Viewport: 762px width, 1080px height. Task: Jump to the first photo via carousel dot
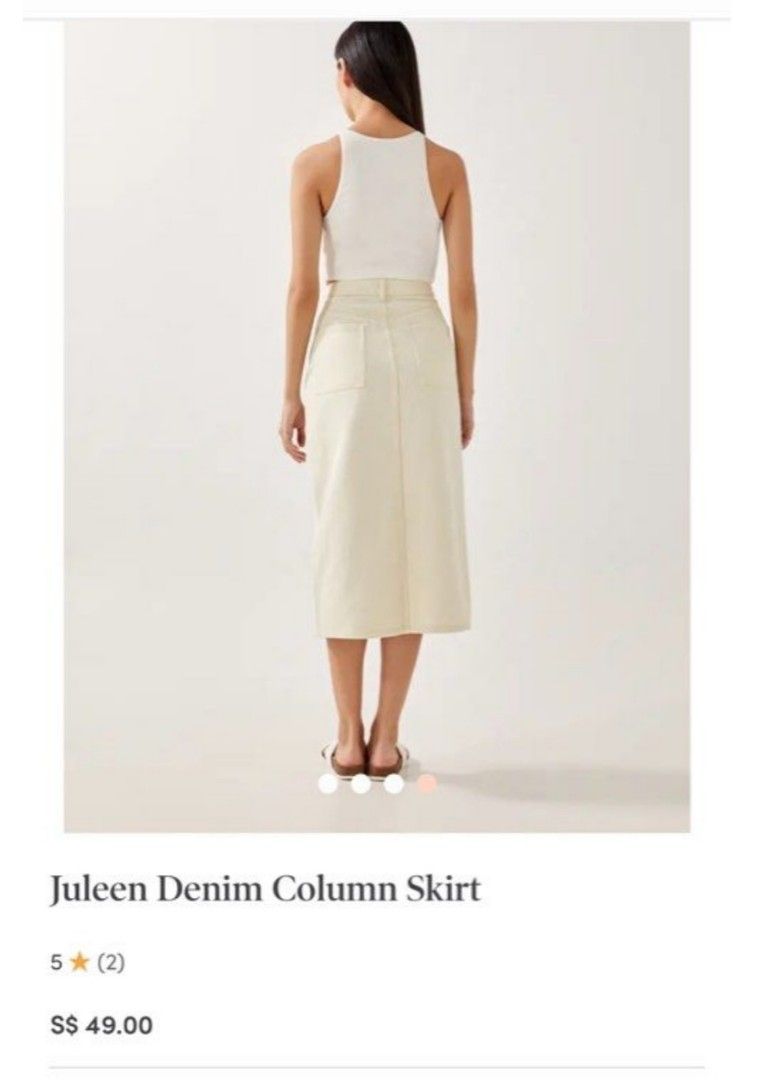tap(328, 784)
